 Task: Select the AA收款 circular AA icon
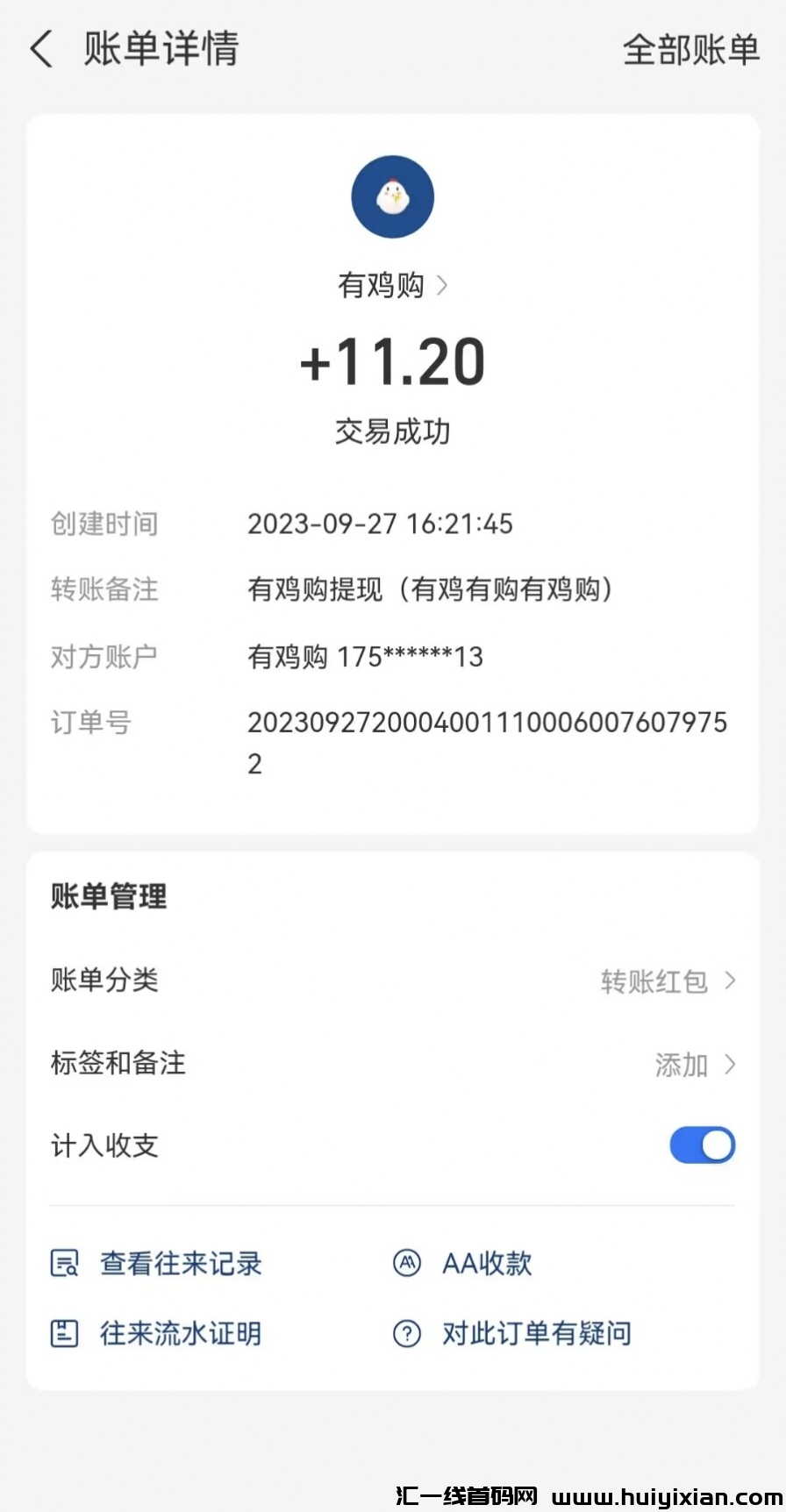[407, 1264]
